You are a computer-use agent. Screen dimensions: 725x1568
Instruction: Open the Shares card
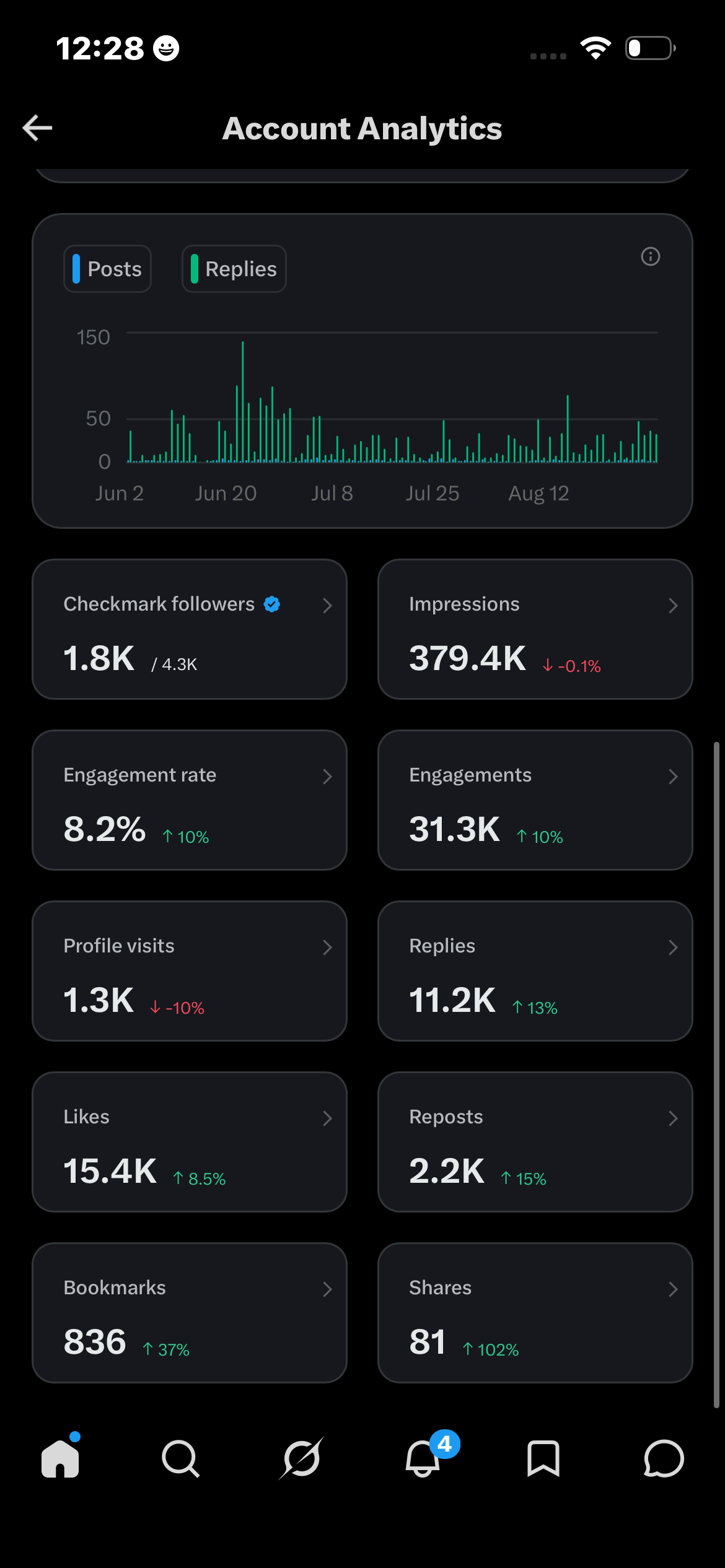pyautogui.click(x=535, y=1313)
